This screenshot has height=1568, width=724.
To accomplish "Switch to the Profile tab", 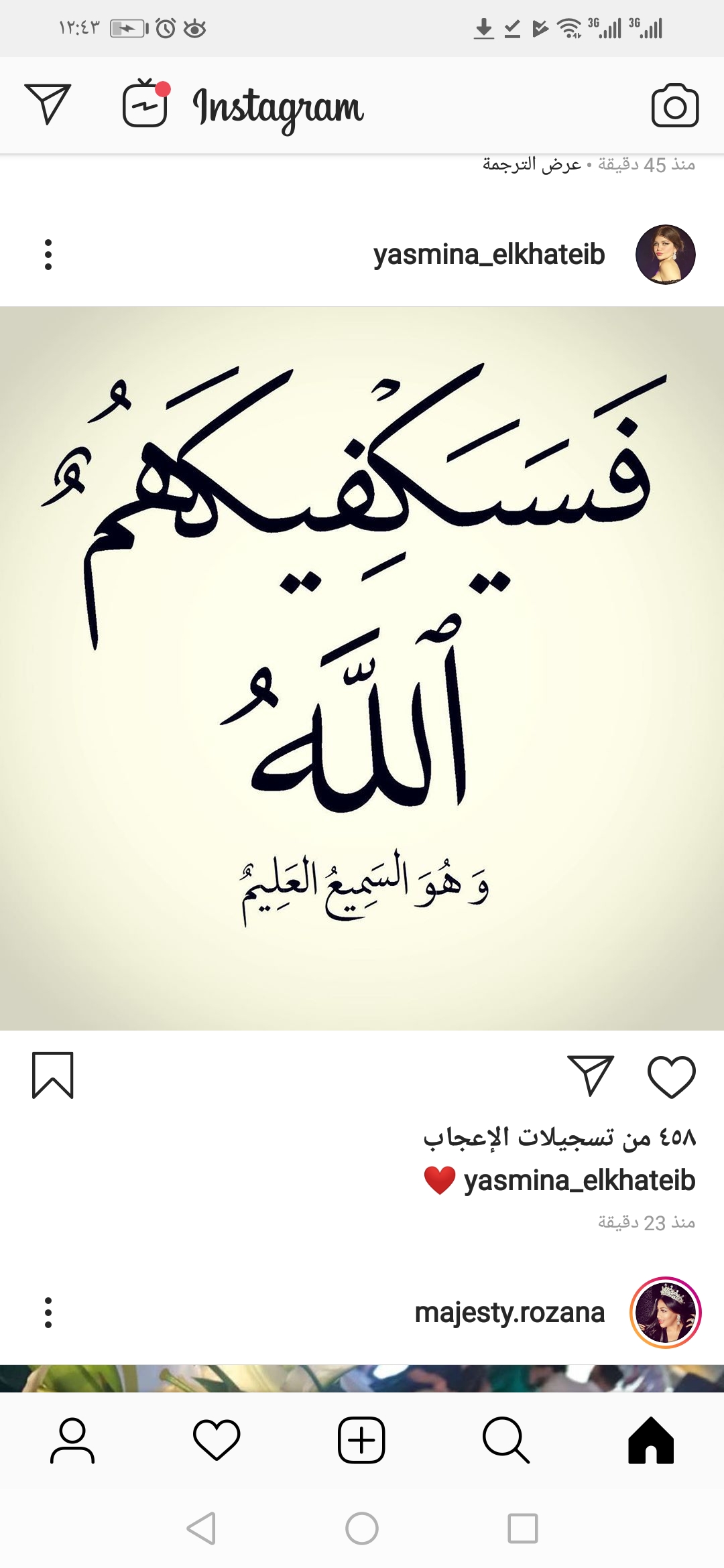I will click(x=72, y=1439).
